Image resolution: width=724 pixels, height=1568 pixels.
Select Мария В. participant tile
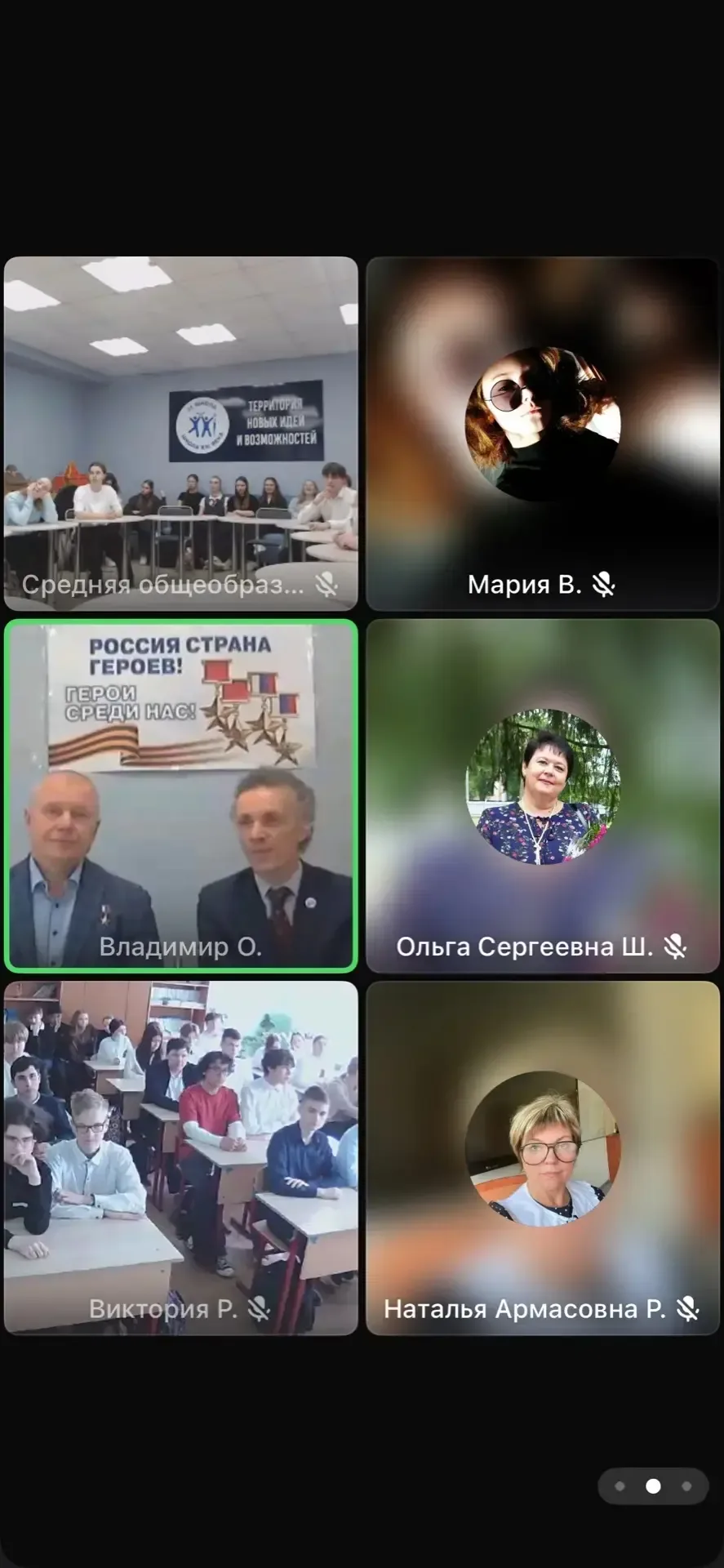click(x=542, y=434)
